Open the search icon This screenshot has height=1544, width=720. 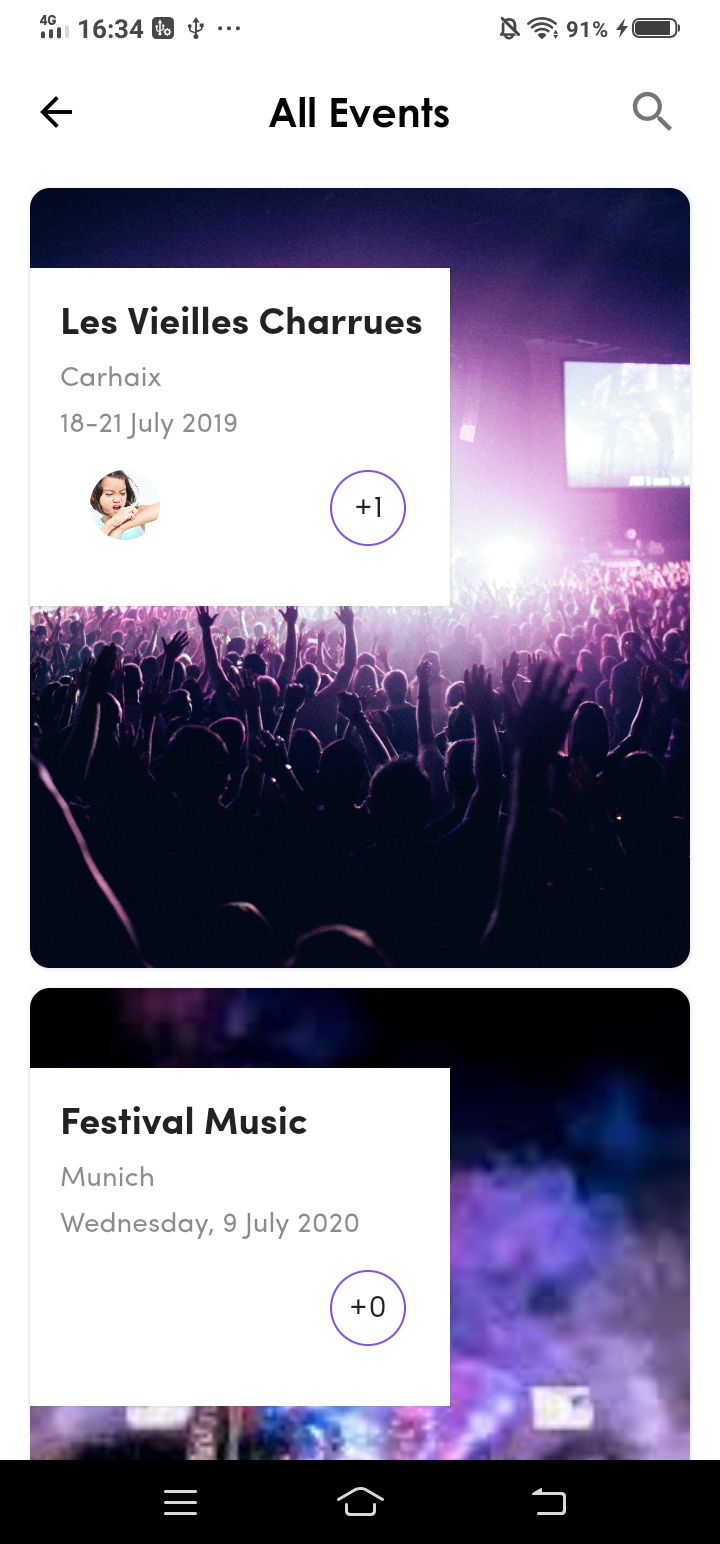click(x=651, y=112)
